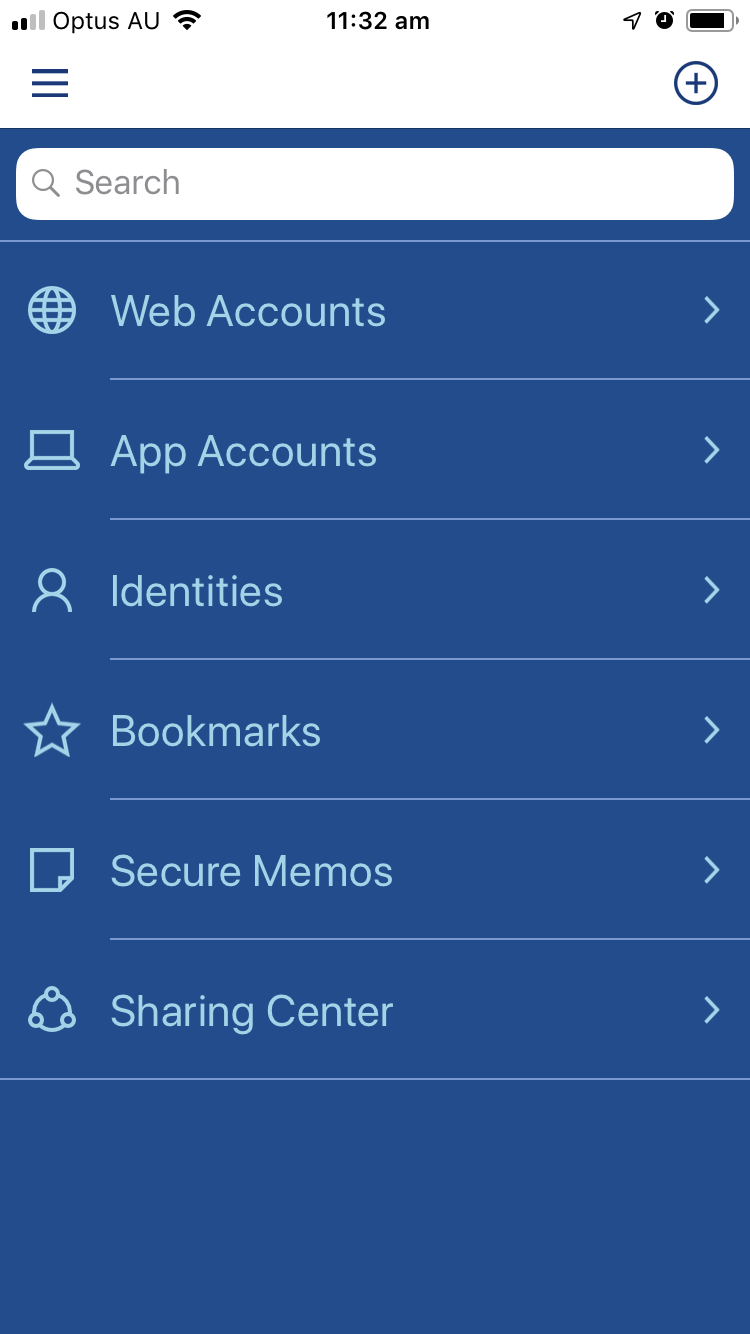The width and height of the screenshot is (750, 1334).
Task: Focus the Search field
Action: pos(375,184)
